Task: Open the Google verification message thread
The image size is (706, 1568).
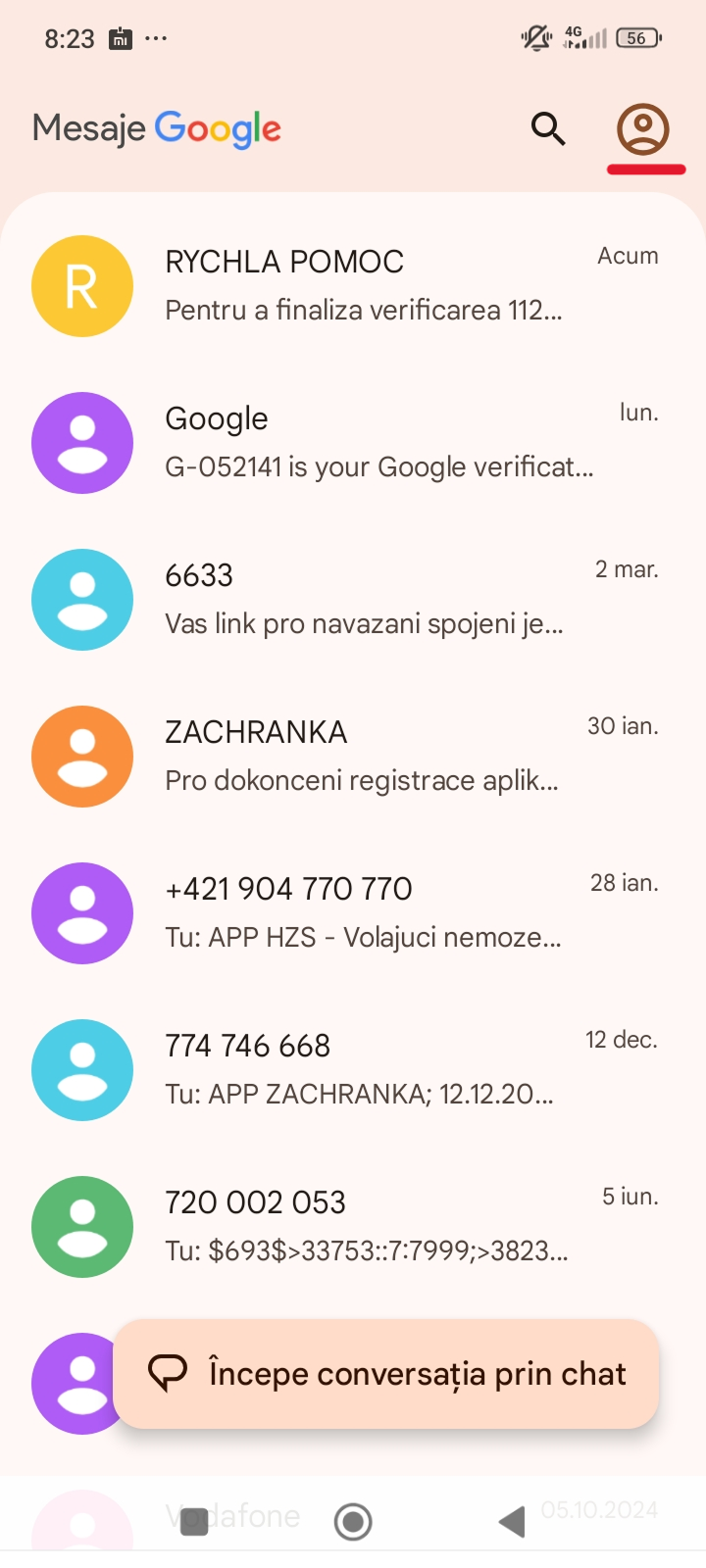Action: pos(363,443)
